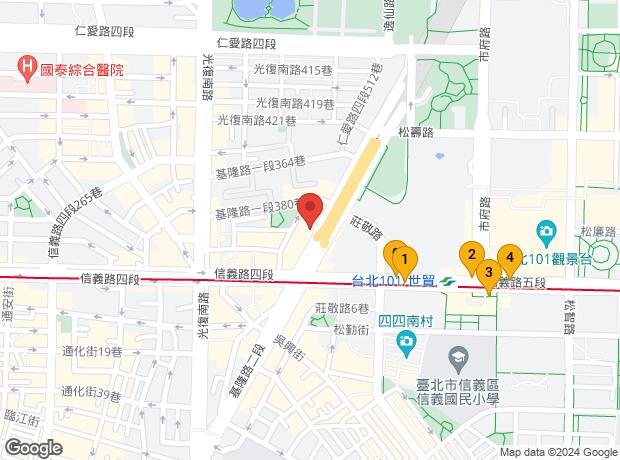Open the Google logo link
Viewport: 620px width, 460px height.
[x=33, y=448]
